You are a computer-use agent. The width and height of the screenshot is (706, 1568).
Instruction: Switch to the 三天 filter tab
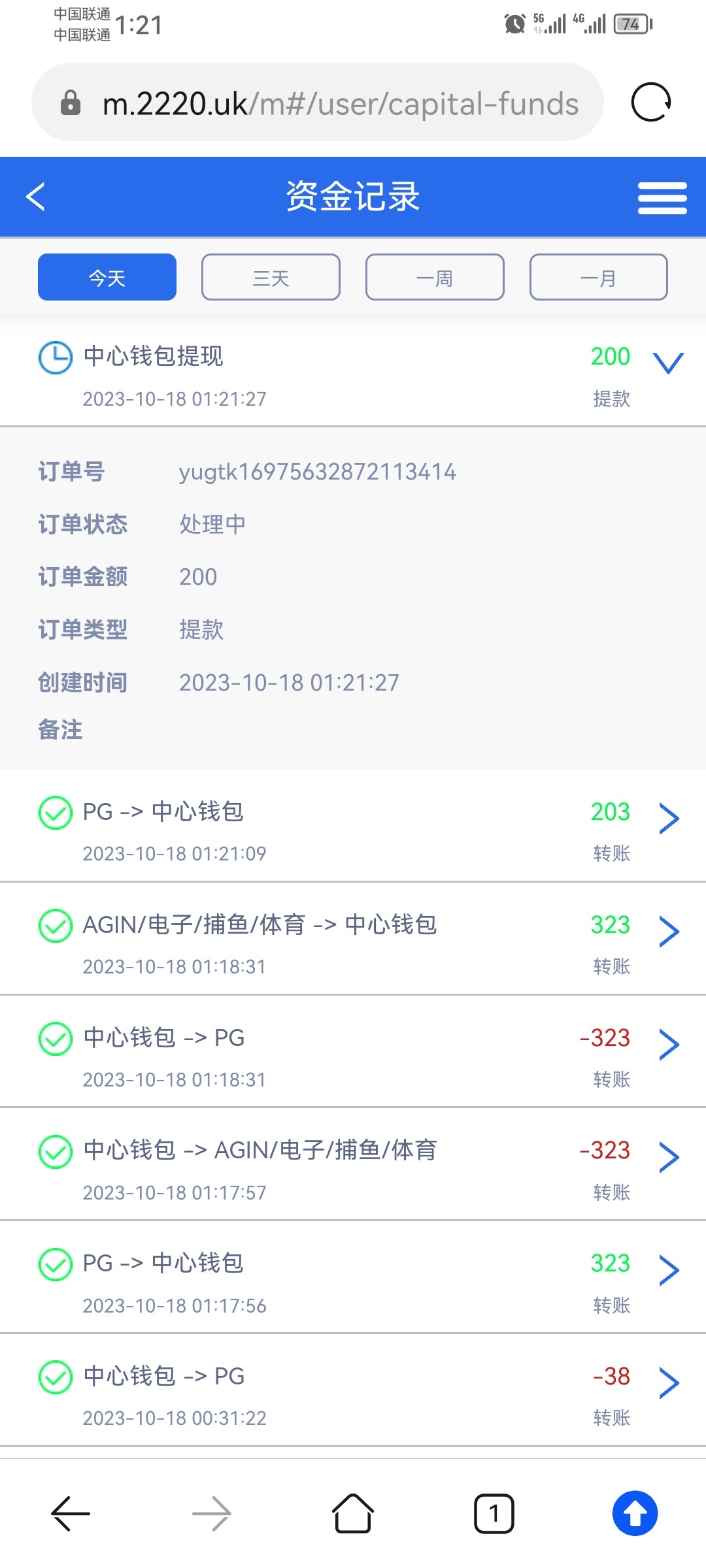coord(271,277)
